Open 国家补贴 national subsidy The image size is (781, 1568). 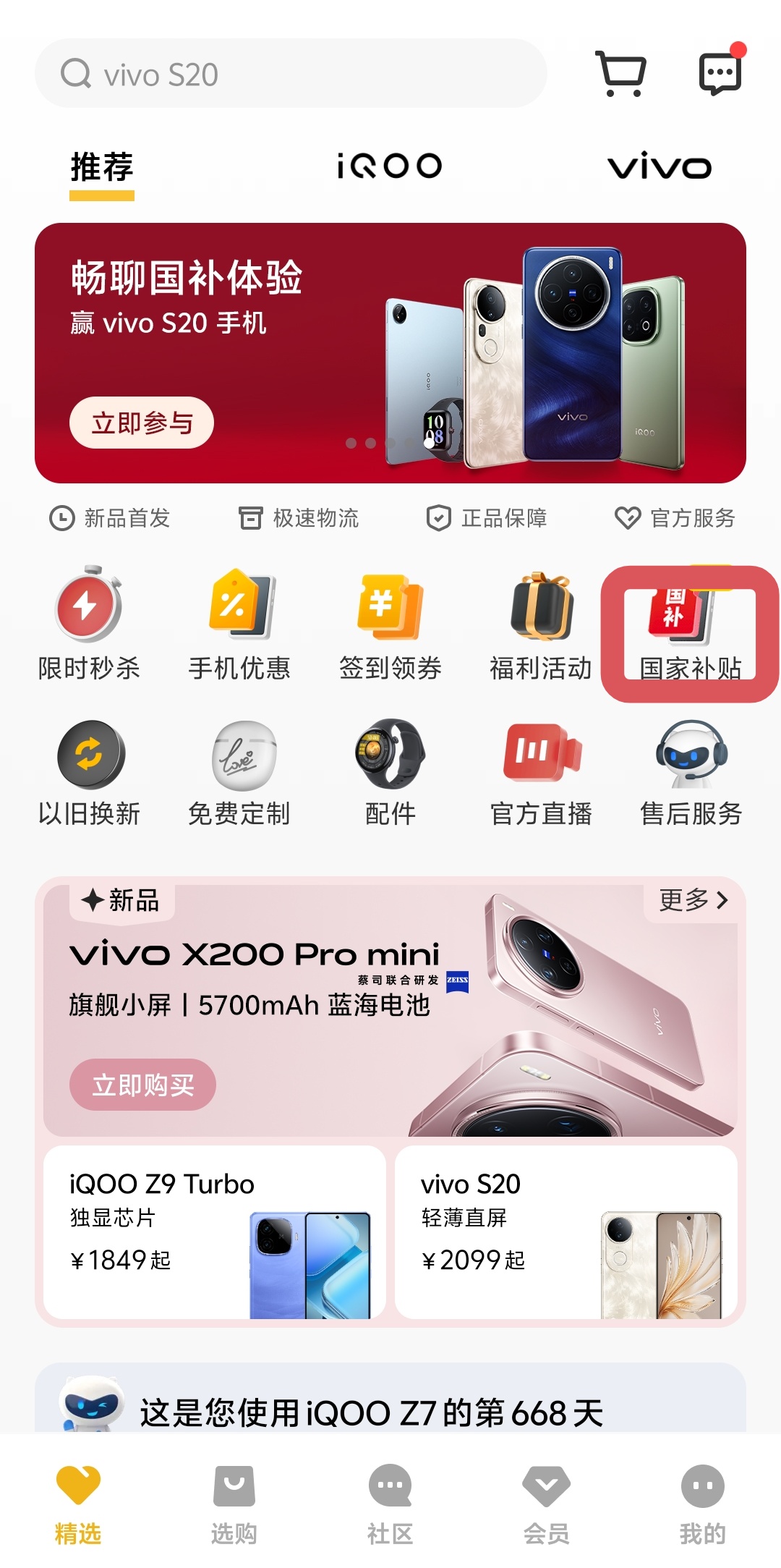[x=690, y=633]
